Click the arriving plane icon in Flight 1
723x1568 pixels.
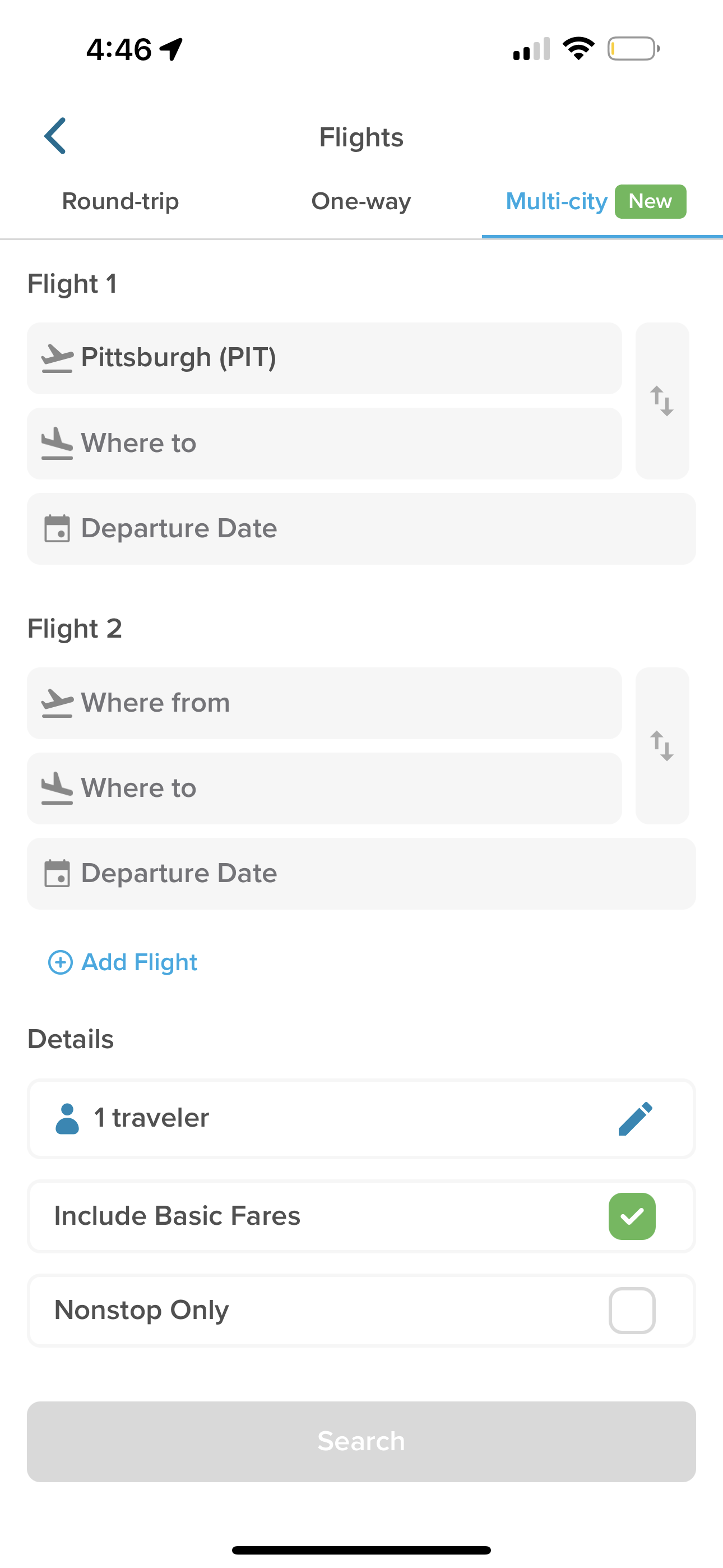pyautogui.click(x=58, y=442)
